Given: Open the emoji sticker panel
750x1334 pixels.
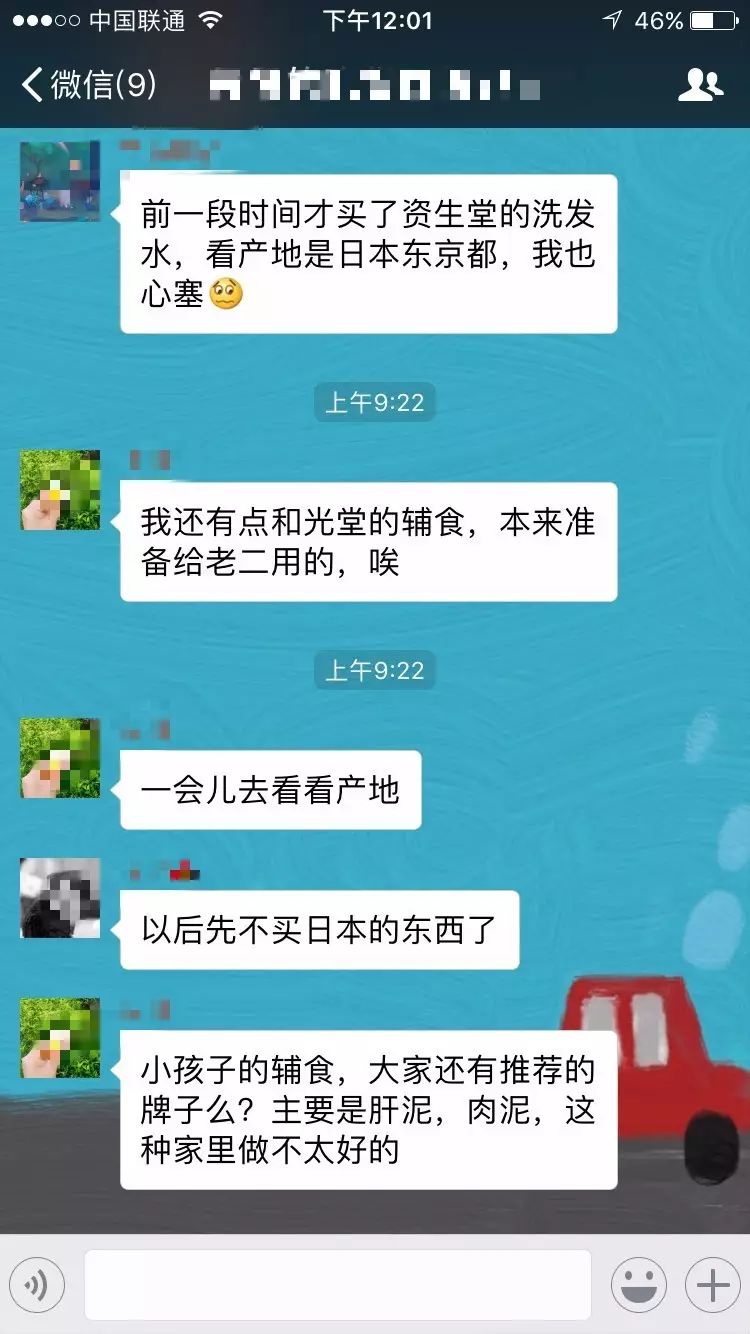Looking at the screenshot, I should 638,1285.
